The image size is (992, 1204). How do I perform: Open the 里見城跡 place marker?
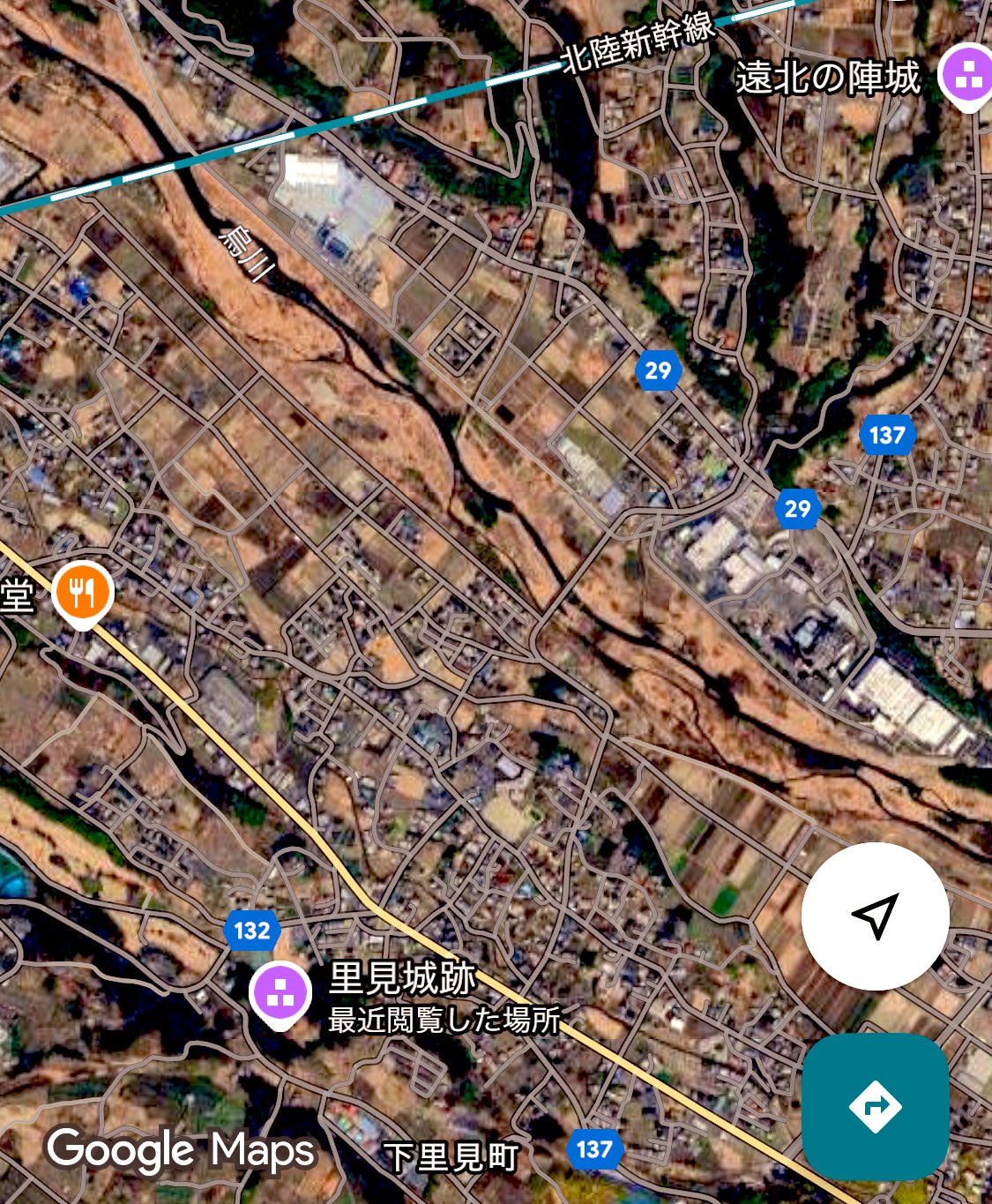click(x=280, y=993)
